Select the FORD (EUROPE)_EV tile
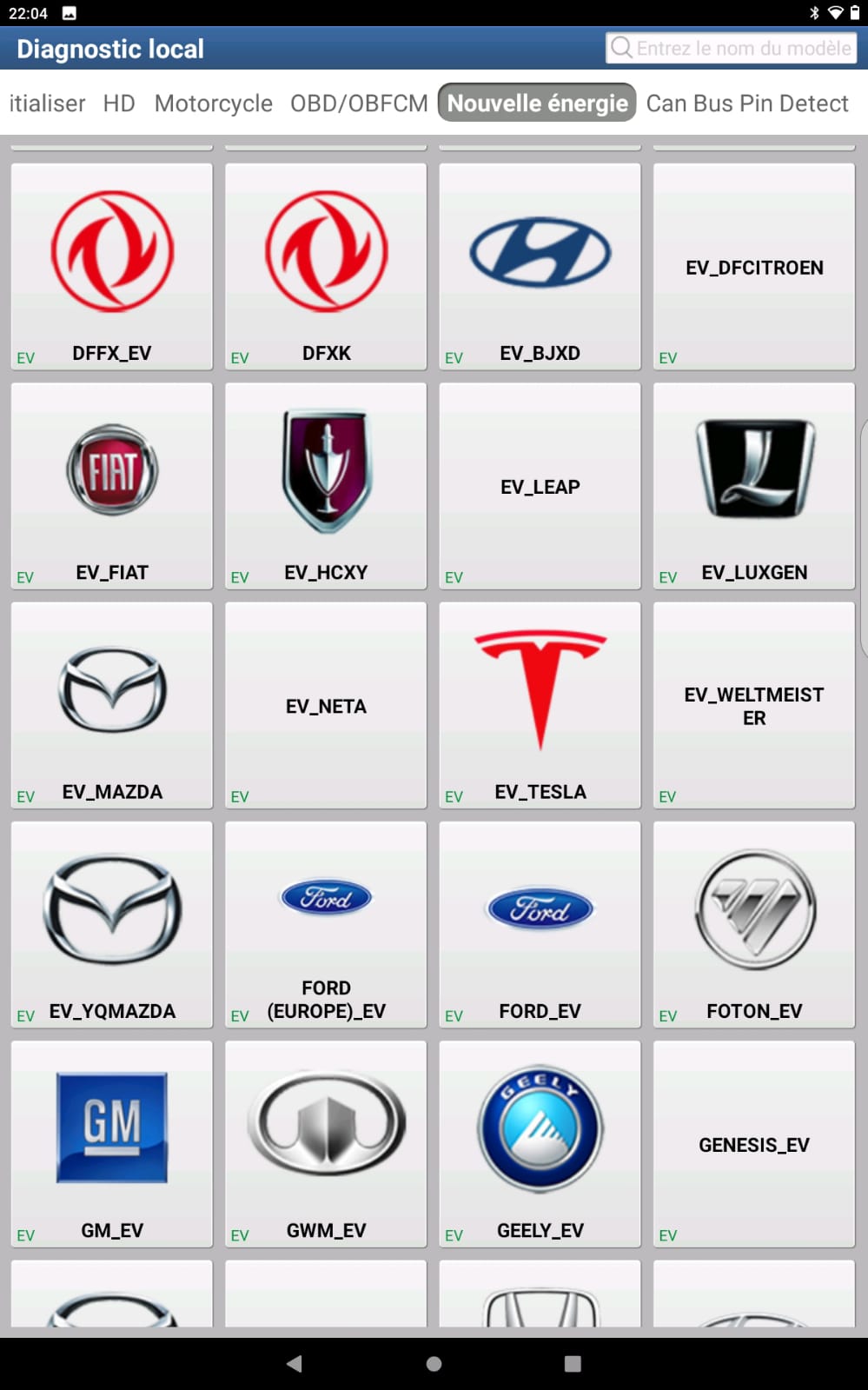The image size is (868, 1390). 326,924
